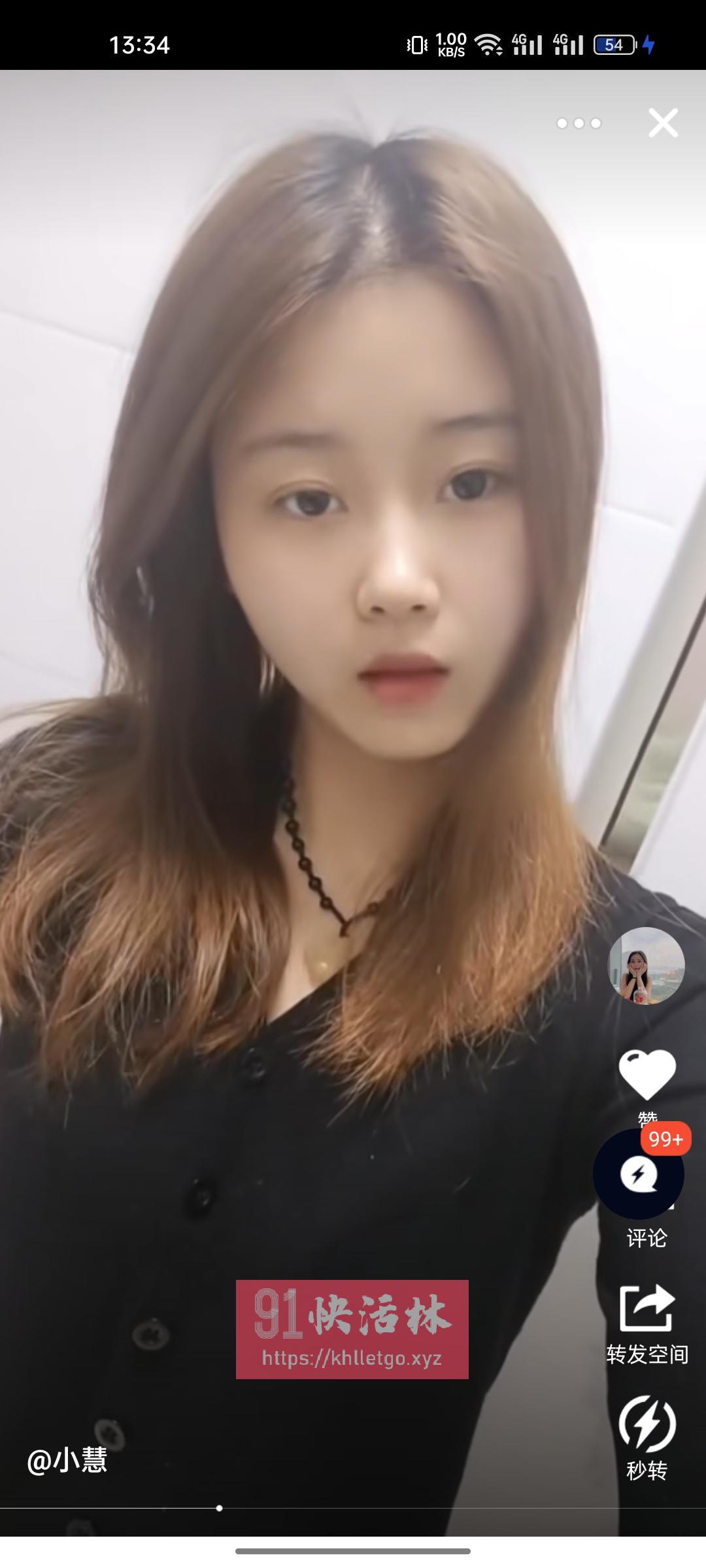Open @小慧 user profile

click(x=67, y=1460)
